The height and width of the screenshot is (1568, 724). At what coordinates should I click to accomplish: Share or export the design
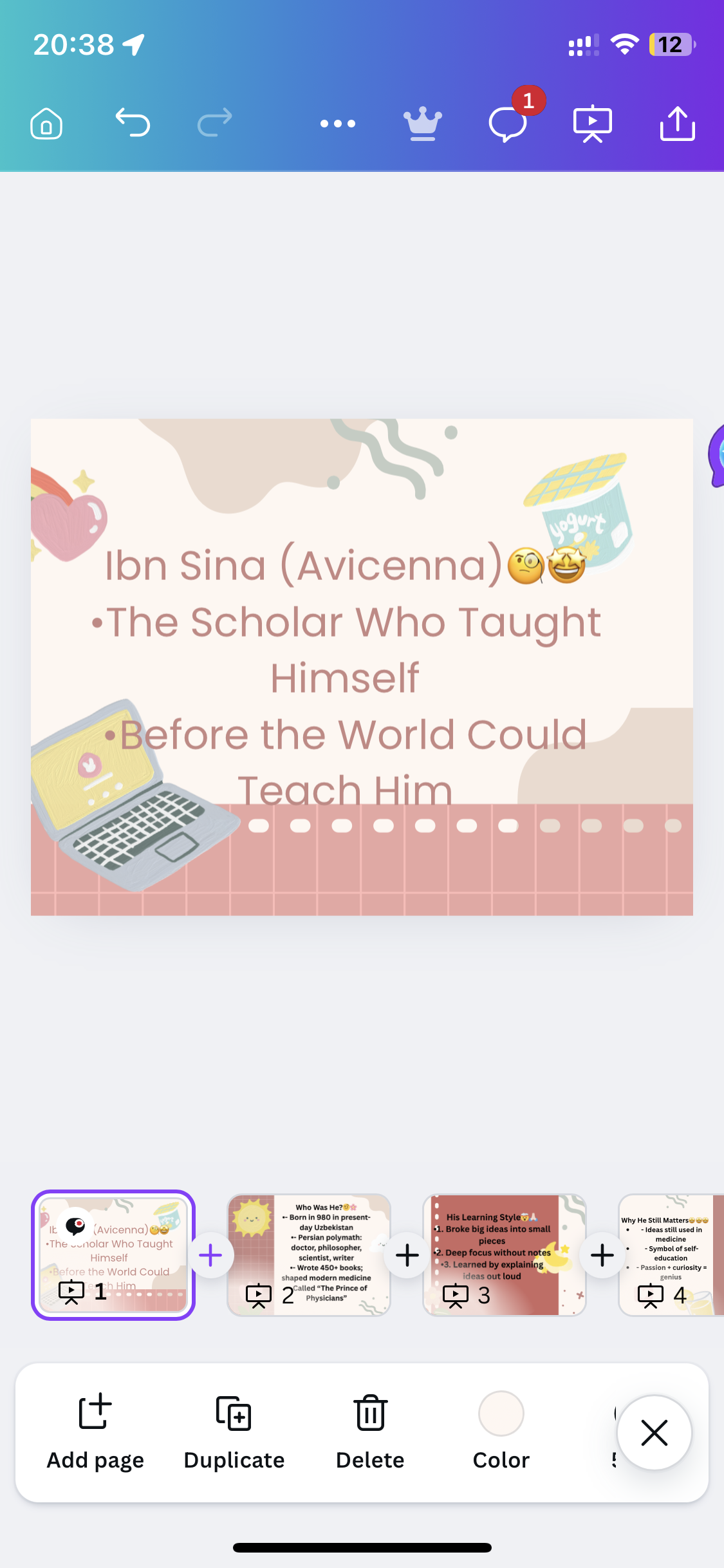(x=678, y=124)
